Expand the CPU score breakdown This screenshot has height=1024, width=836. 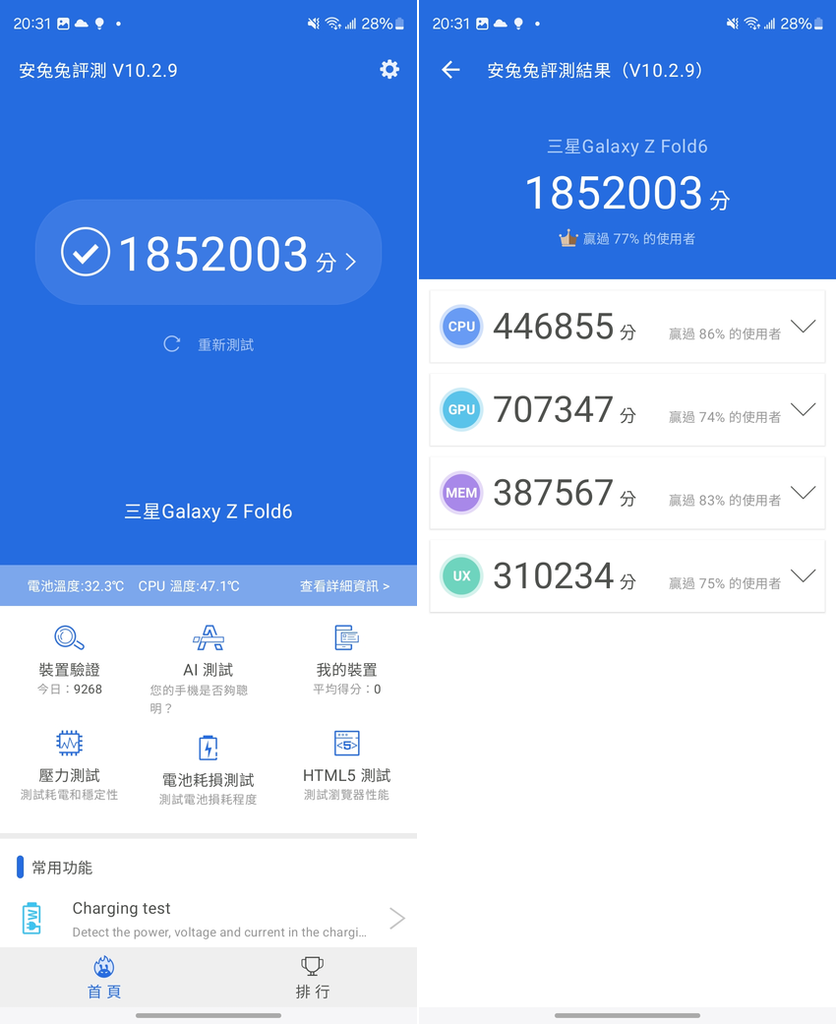803,326
